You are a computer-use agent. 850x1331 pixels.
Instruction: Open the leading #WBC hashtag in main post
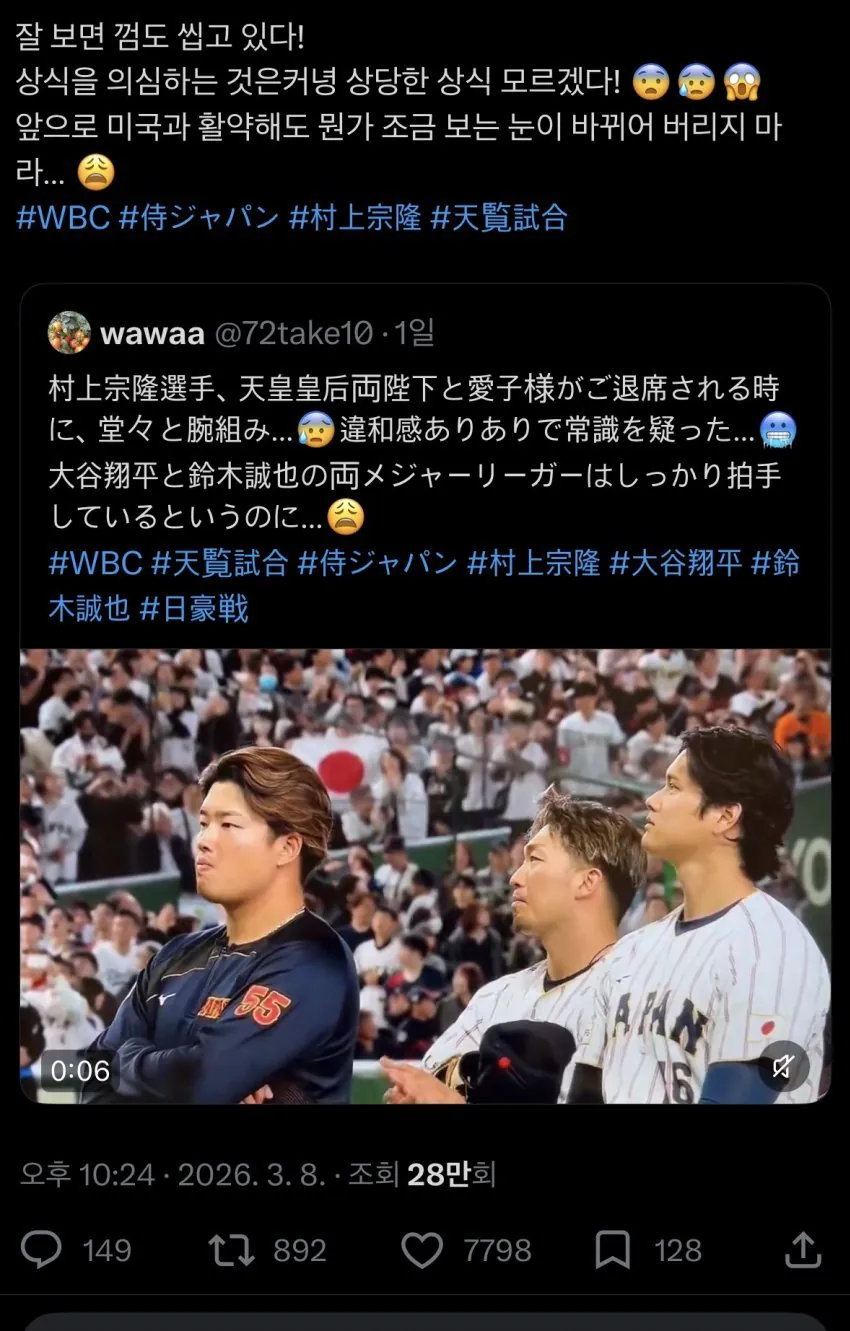(63, 217)
